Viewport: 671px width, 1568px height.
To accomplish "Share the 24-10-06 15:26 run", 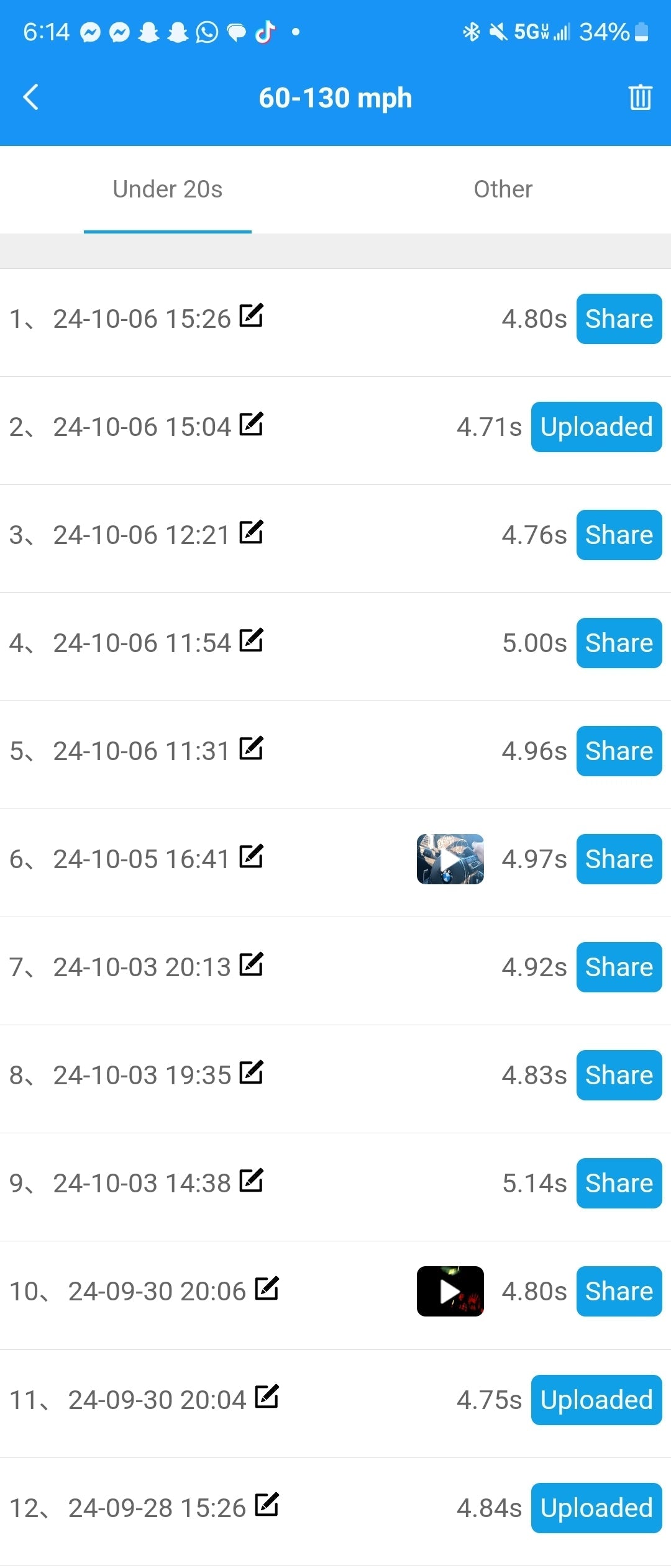I will [x=619, y=319].
